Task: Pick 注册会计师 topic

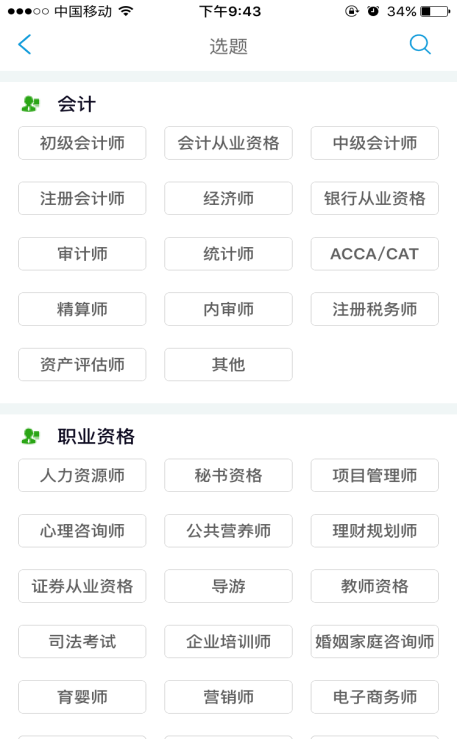Action: [x=82, y=198]
